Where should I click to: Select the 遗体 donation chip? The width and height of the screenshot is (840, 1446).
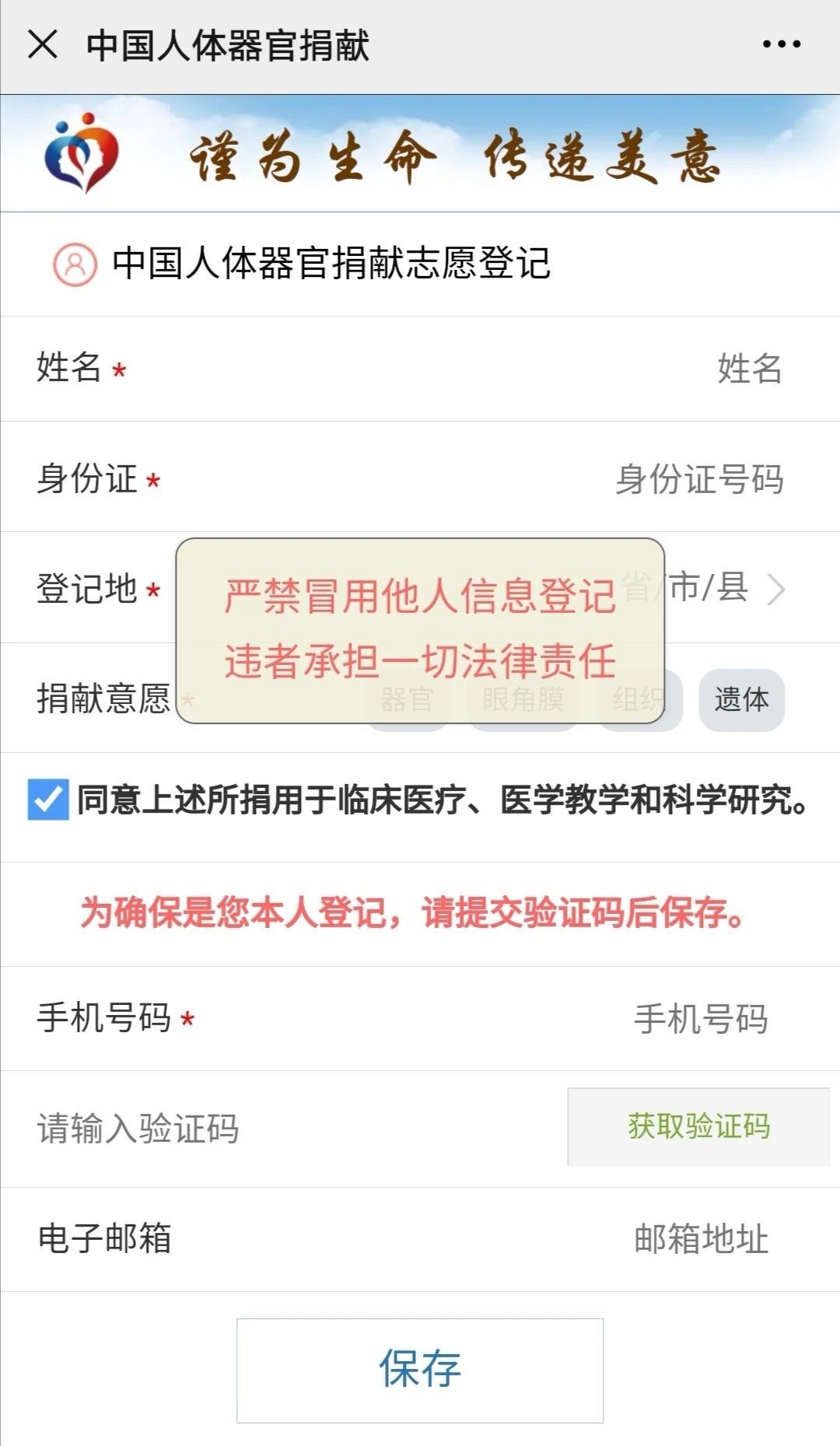pos(741,700)
